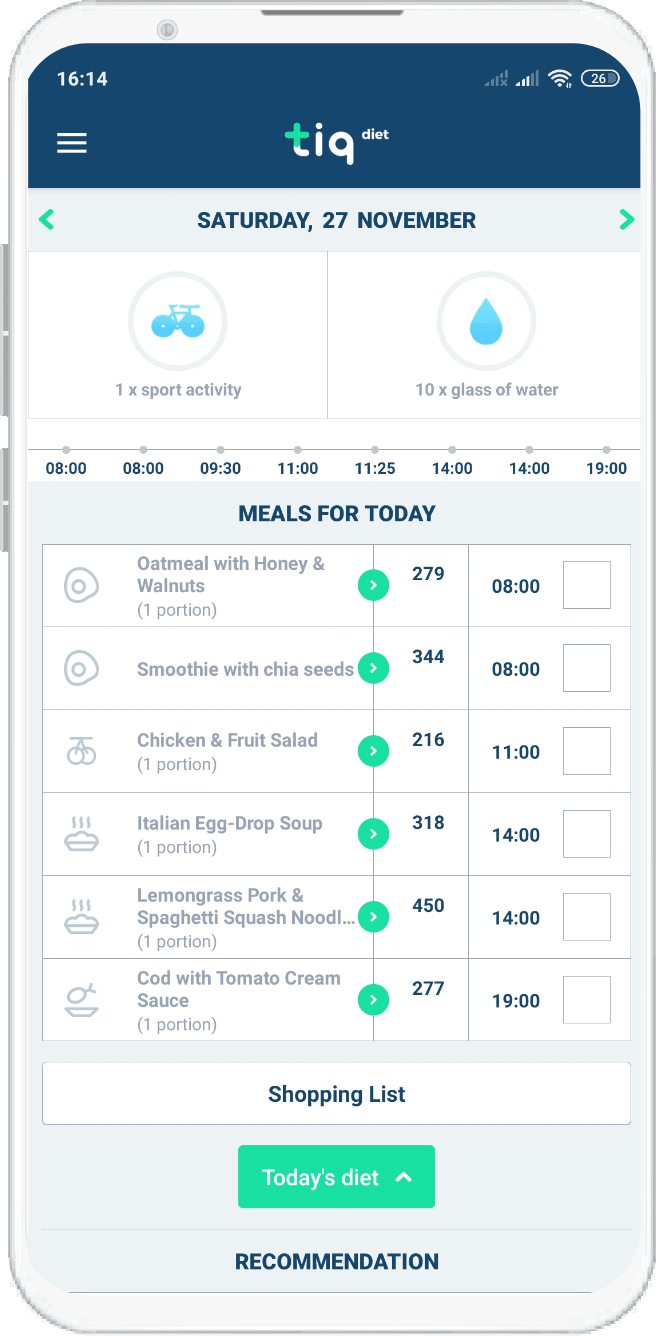Open the Shopping List

click(336, 1094)
